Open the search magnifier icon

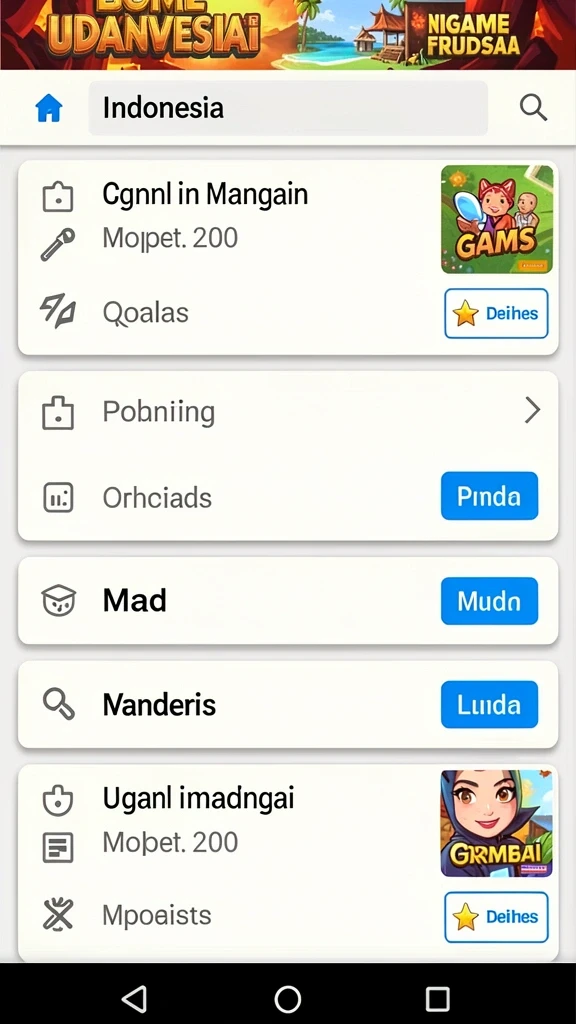pyautogui.click(x=533, y=107)
